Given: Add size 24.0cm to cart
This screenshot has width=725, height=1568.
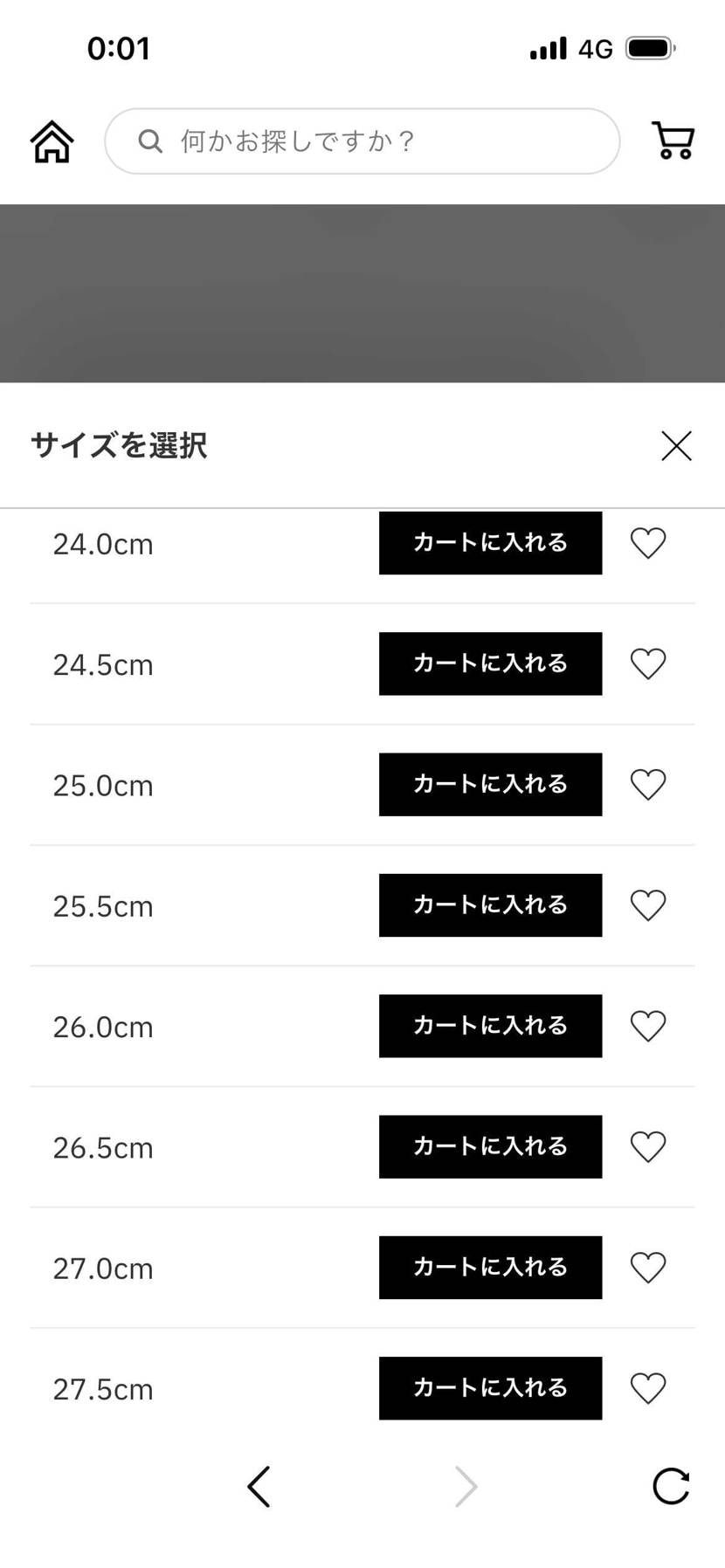Looking at the screenshot, I should click(x=490, y=543).
